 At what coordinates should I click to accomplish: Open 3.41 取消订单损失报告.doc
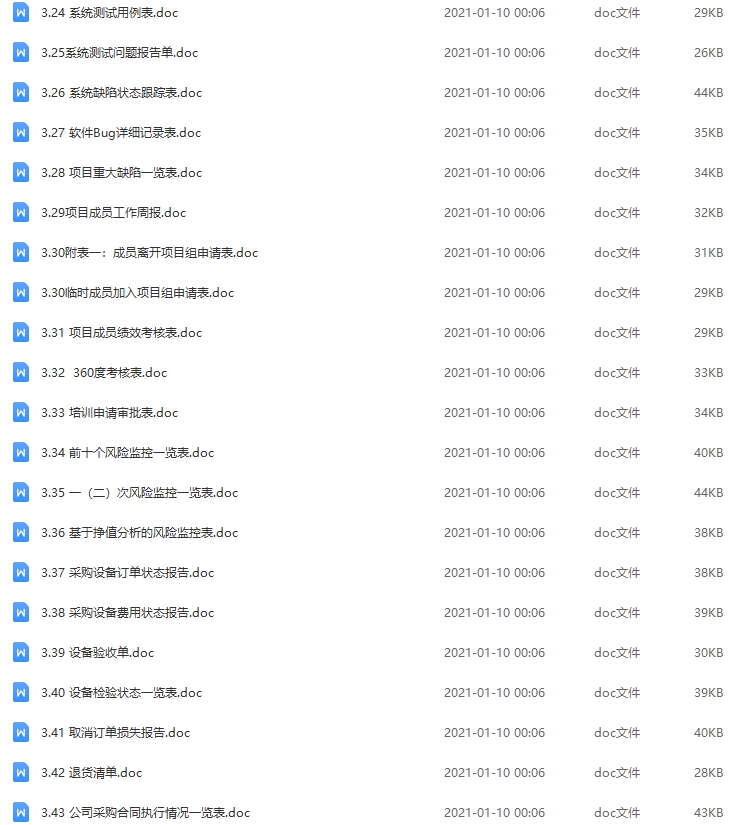coord(115,733)
